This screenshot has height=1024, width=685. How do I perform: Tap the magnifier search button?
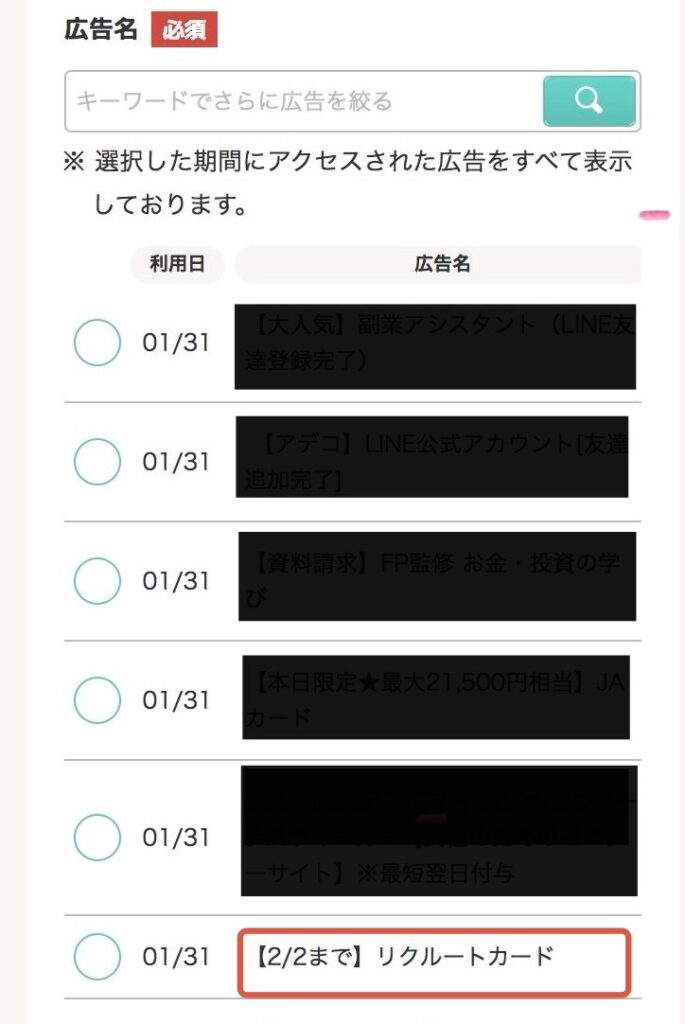click(x=589, y=101)
